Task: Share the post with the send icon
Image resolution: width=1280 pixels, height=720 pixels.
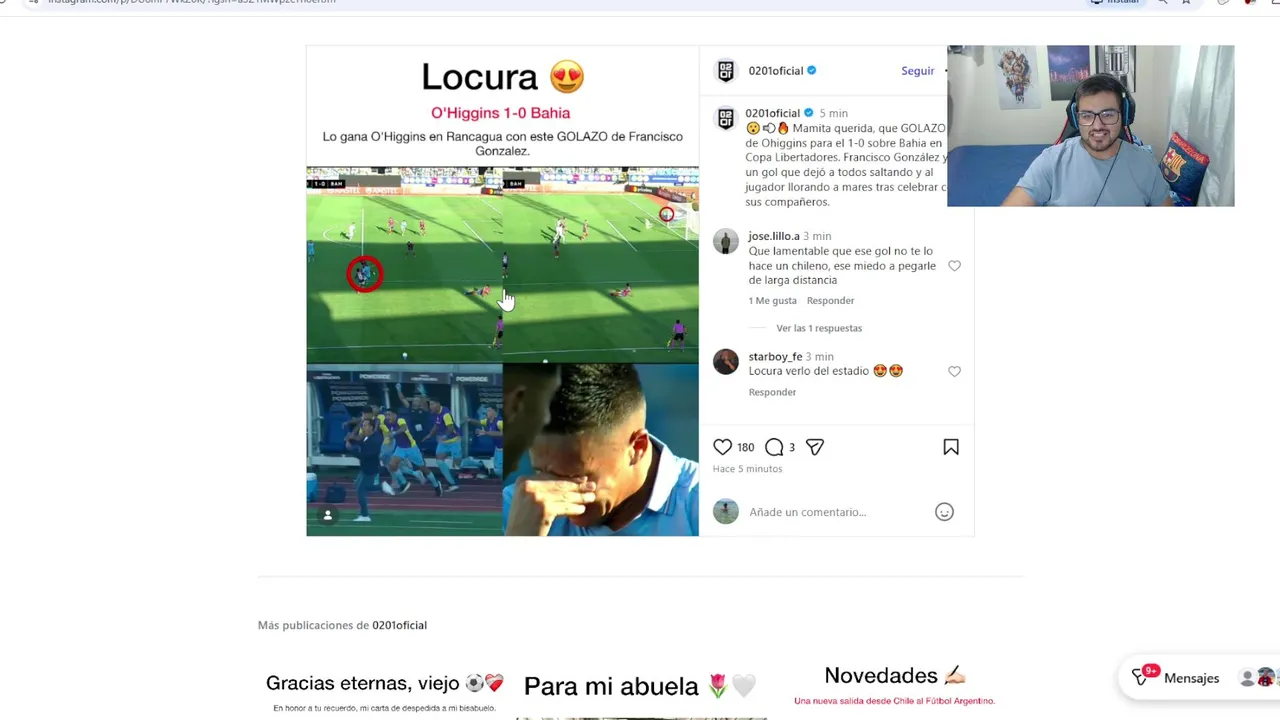Action: pyautogui.click(x=815, y=447)
